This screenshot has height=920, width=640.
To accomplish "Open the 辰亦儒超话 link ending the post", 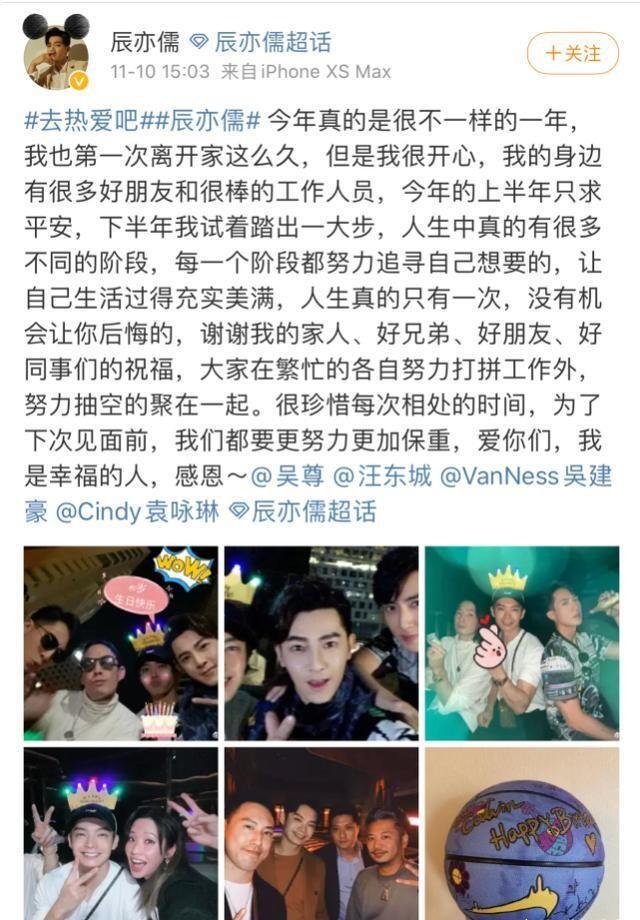I will [304, 510].
